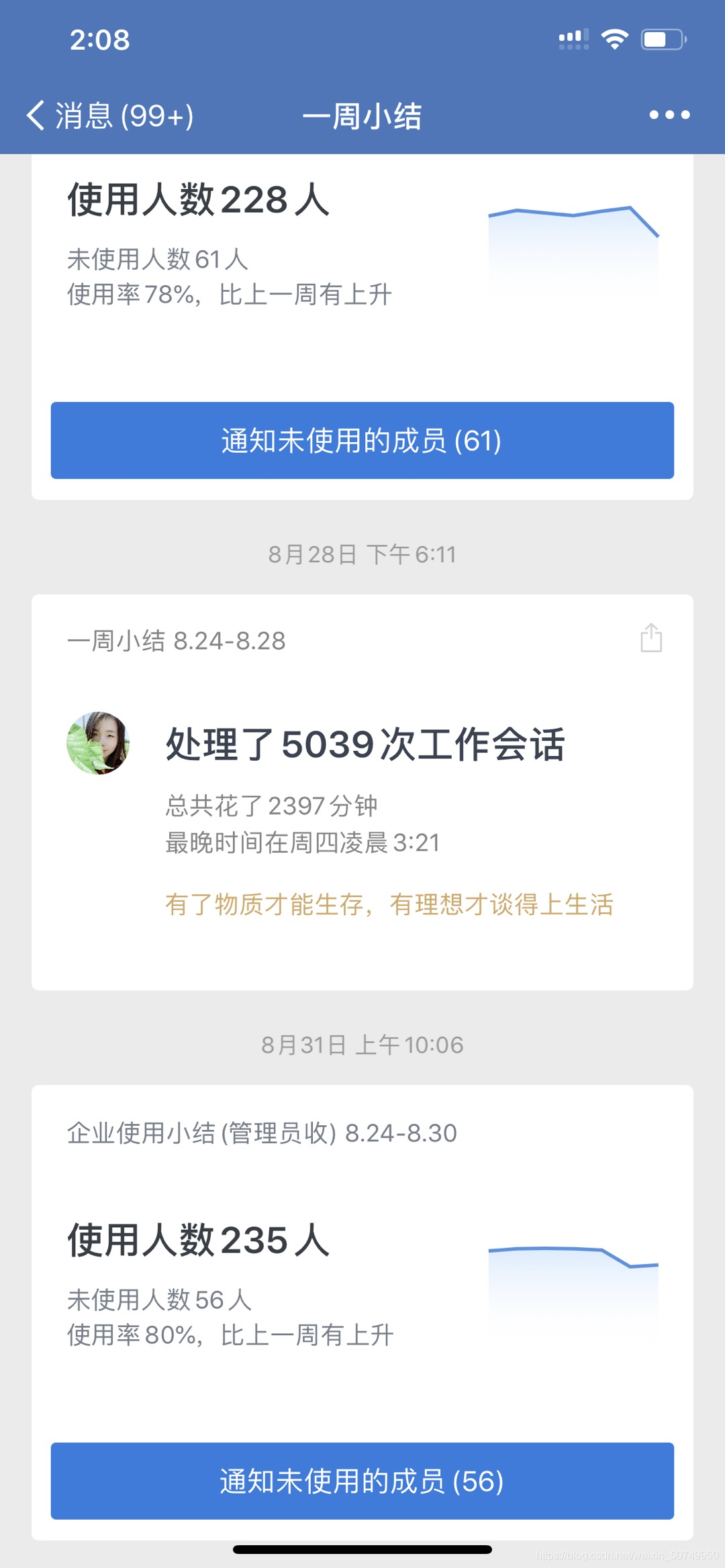The width and height of the screenshot is (725, 1568).
Task: Tap 通知未使用的成员 (61) button
Action: tap(362, 440)
